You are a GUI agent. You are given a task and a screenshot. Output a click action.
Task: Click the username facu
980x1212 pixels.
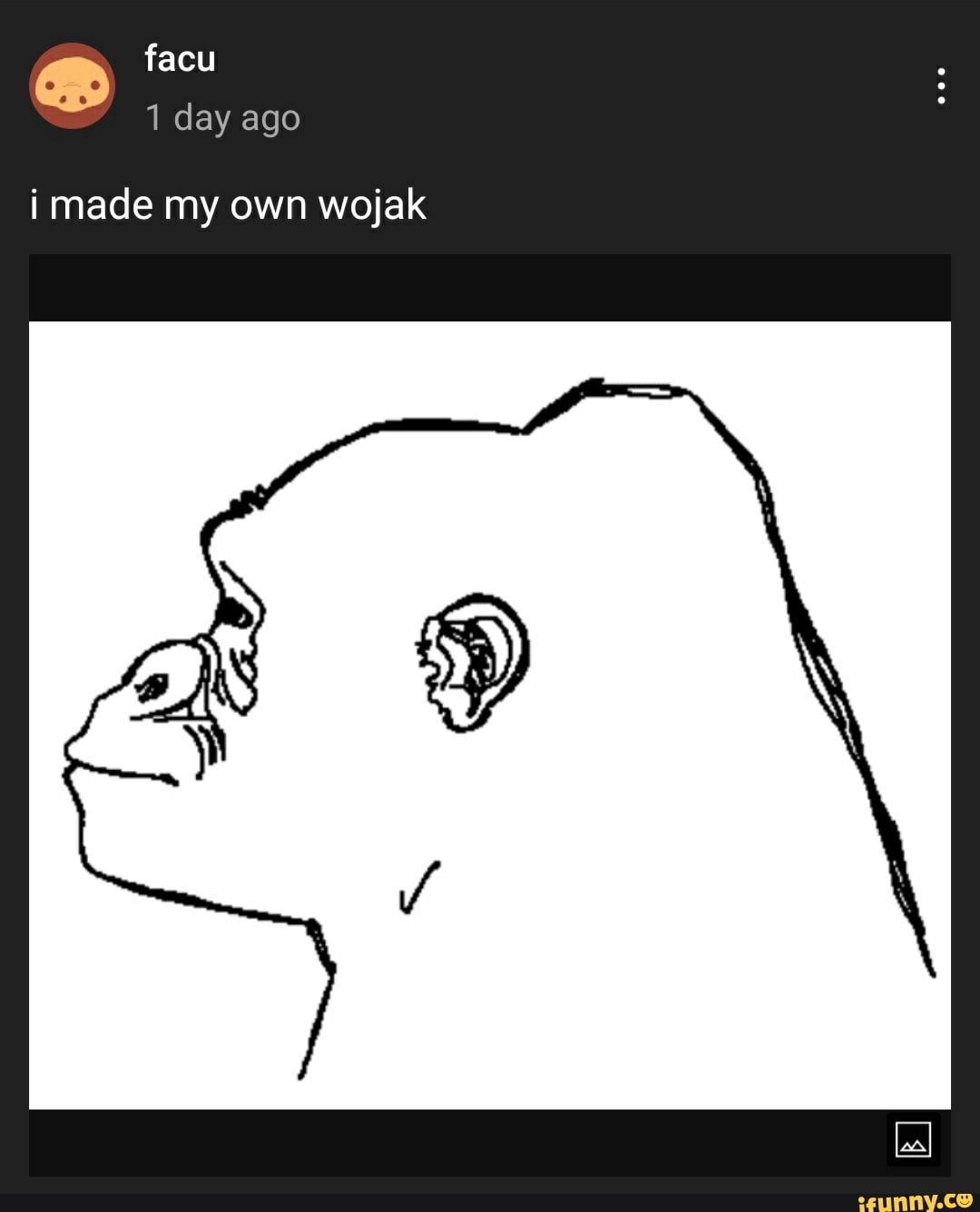pyautogui.click(x=179, y=57)
